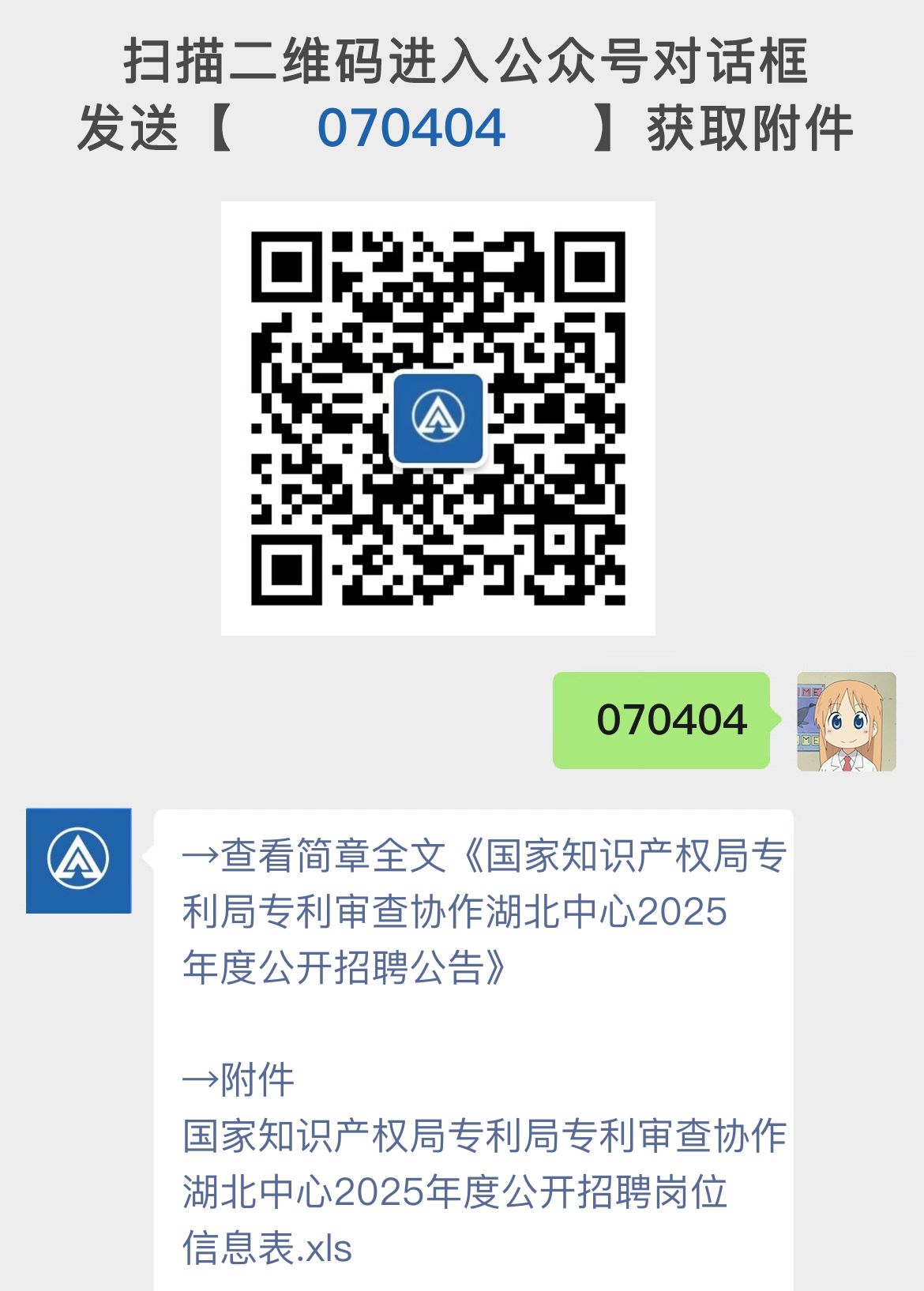924x1291 pixels.
Task: Toggle selection of the sent 070404 message
Action: pyautogui.click(x=662, y=720)
